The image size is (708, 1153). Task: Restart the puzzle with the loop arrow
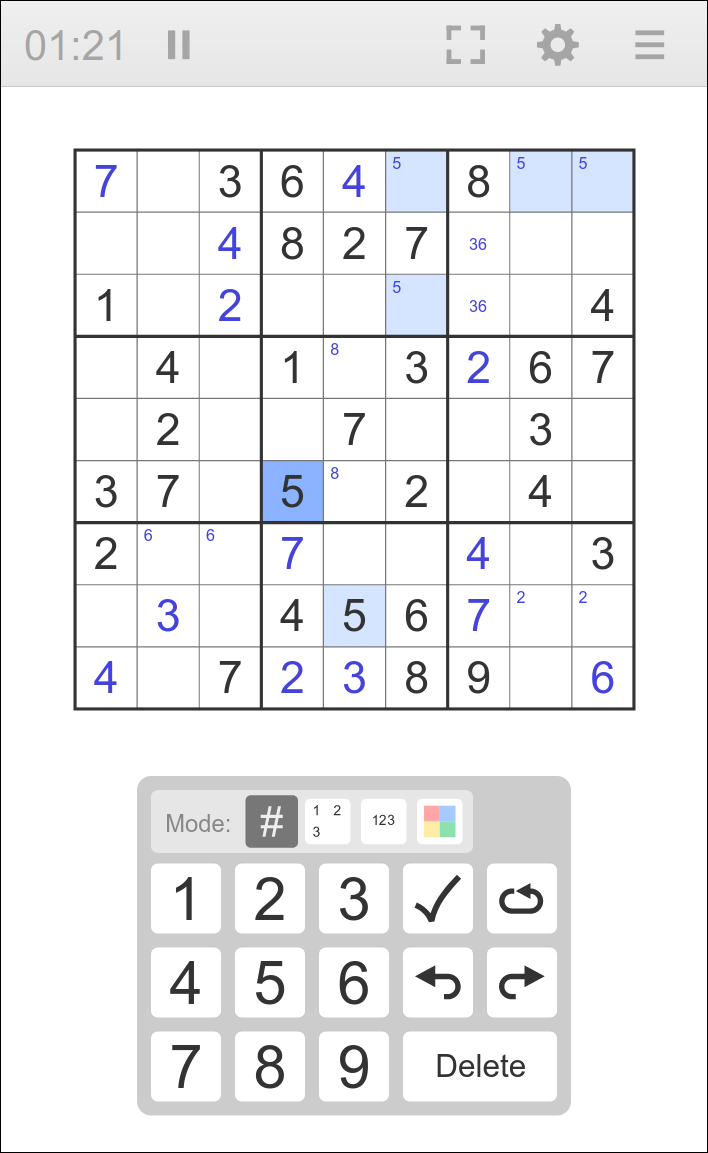522,899
